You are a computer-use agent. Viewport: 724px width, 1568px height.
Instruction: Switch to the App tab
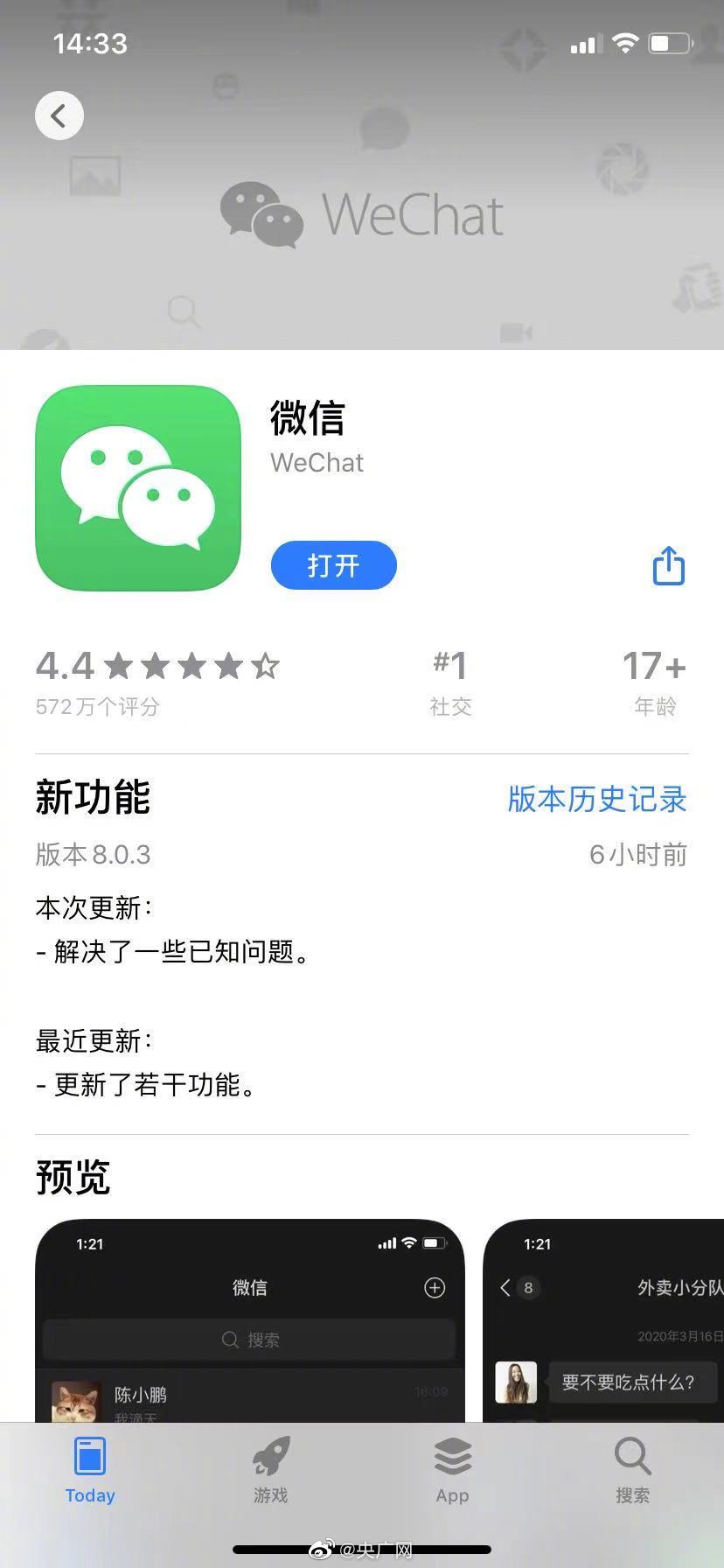[x=452, y=1470]
